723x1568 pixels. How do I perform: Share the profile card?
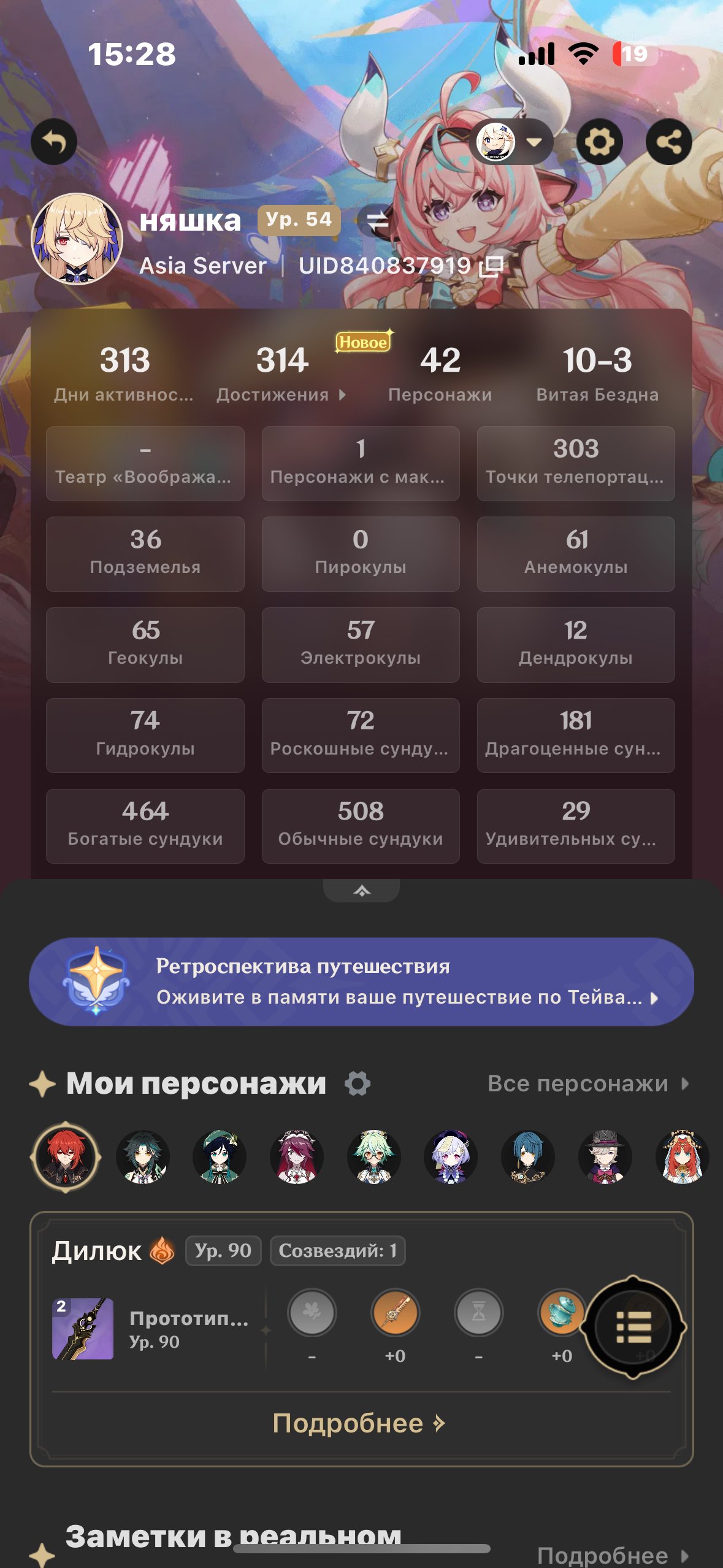[668, 142]
